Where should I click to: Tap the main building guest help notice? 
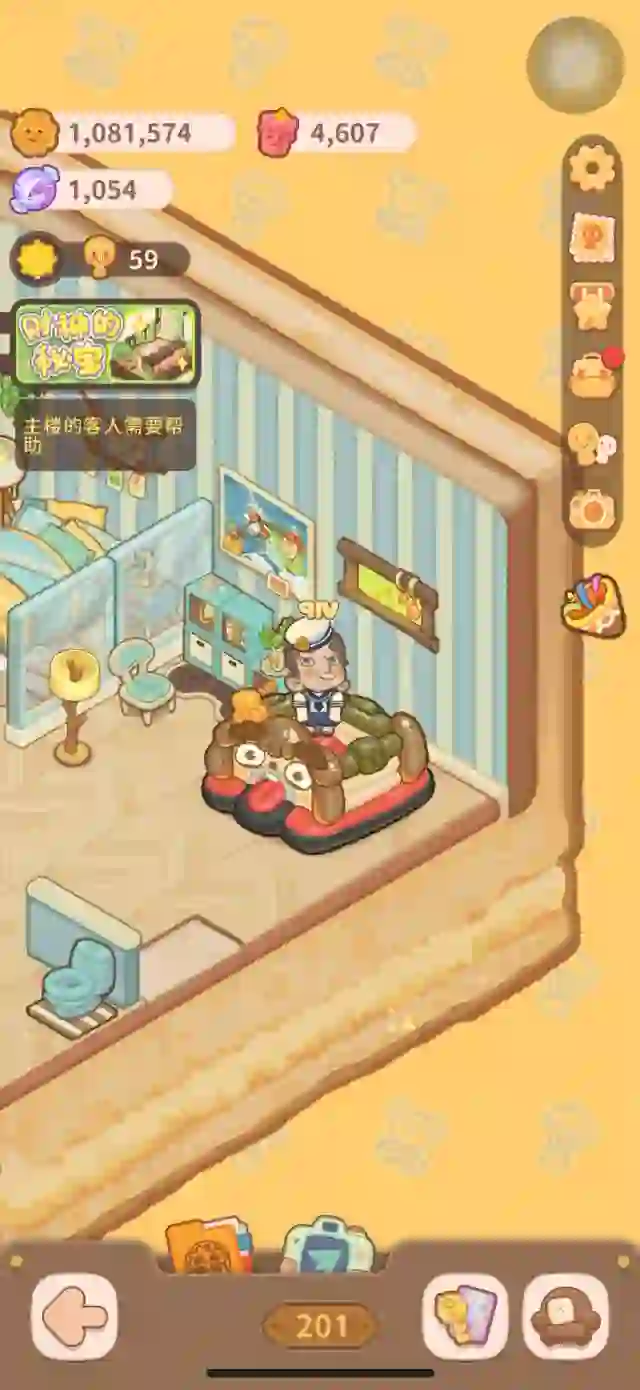(104, 434)
